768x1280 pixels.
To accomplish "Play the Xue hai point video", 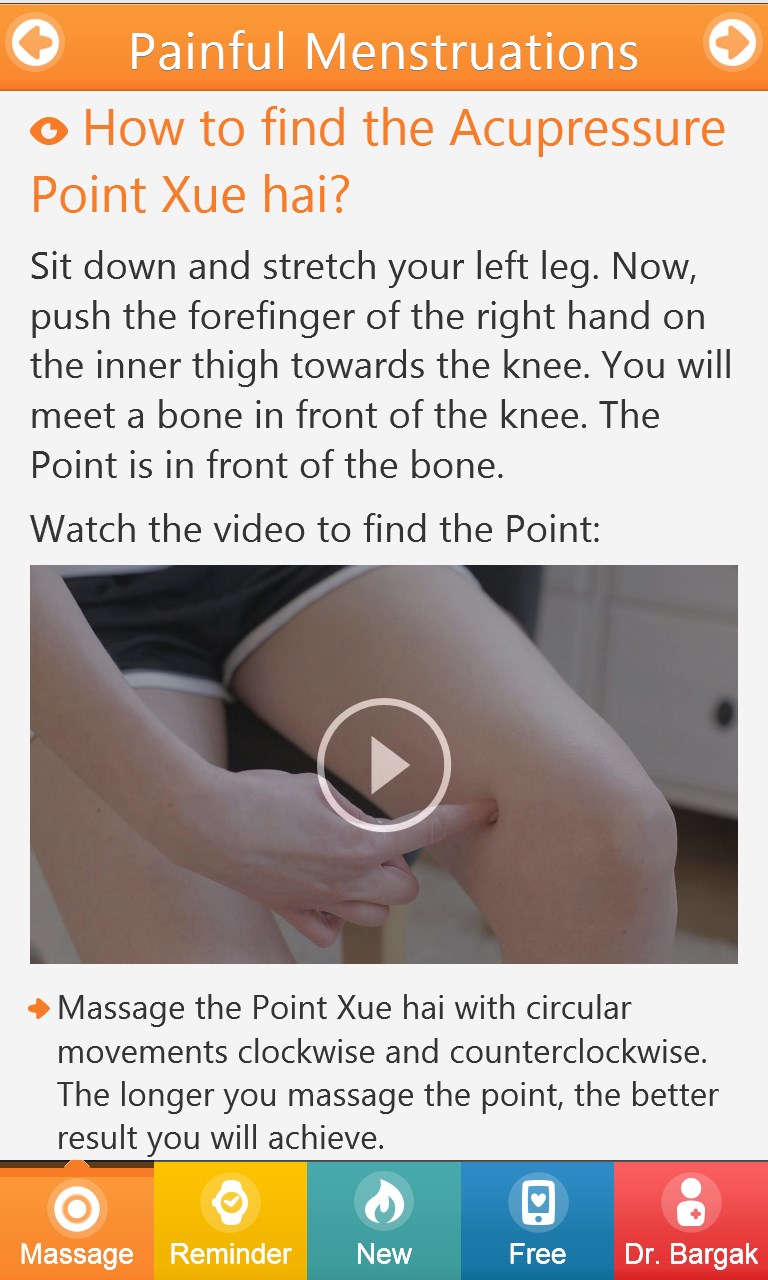I will click(x=384, y=765).
